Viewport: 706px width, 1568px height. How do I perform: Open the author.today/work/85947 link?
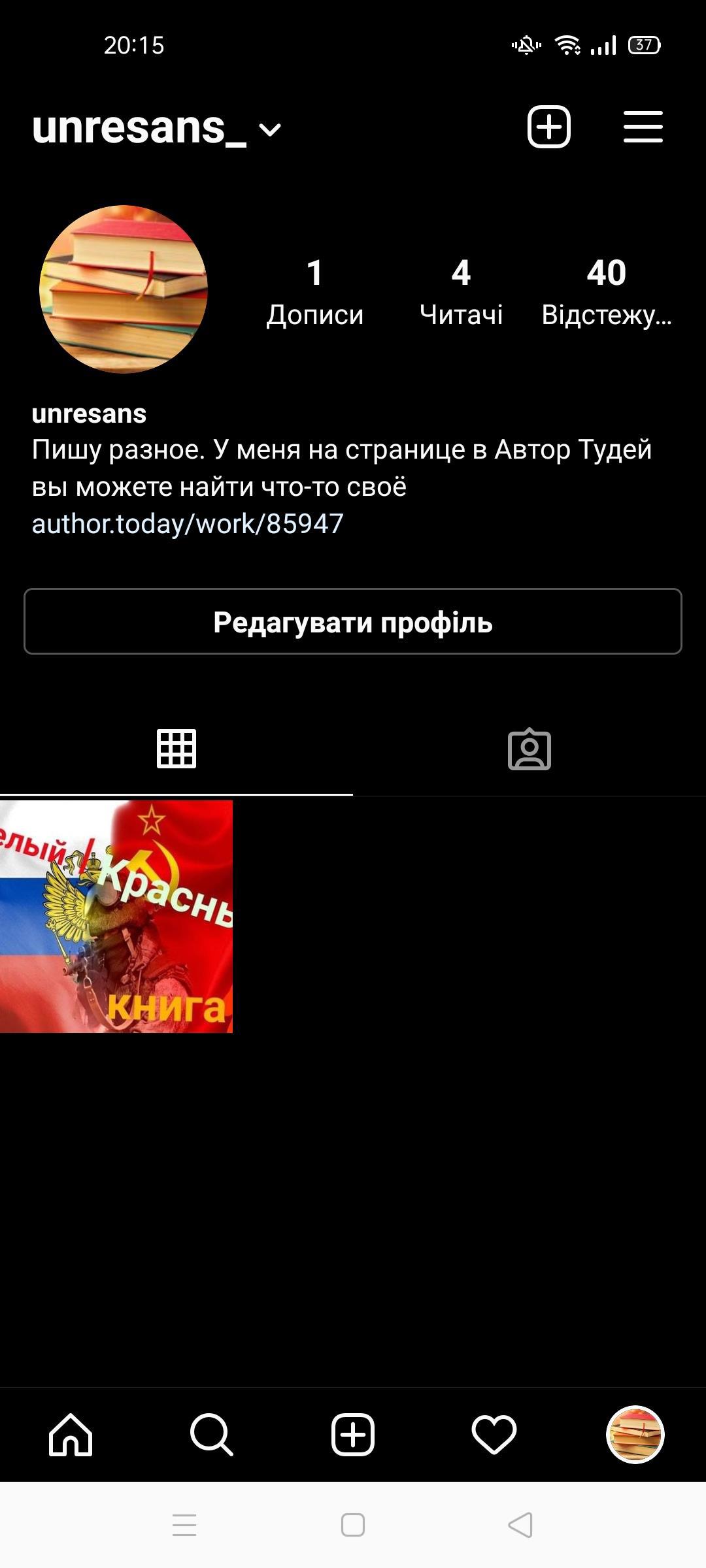pyautogui.click(x=188, y=524)
